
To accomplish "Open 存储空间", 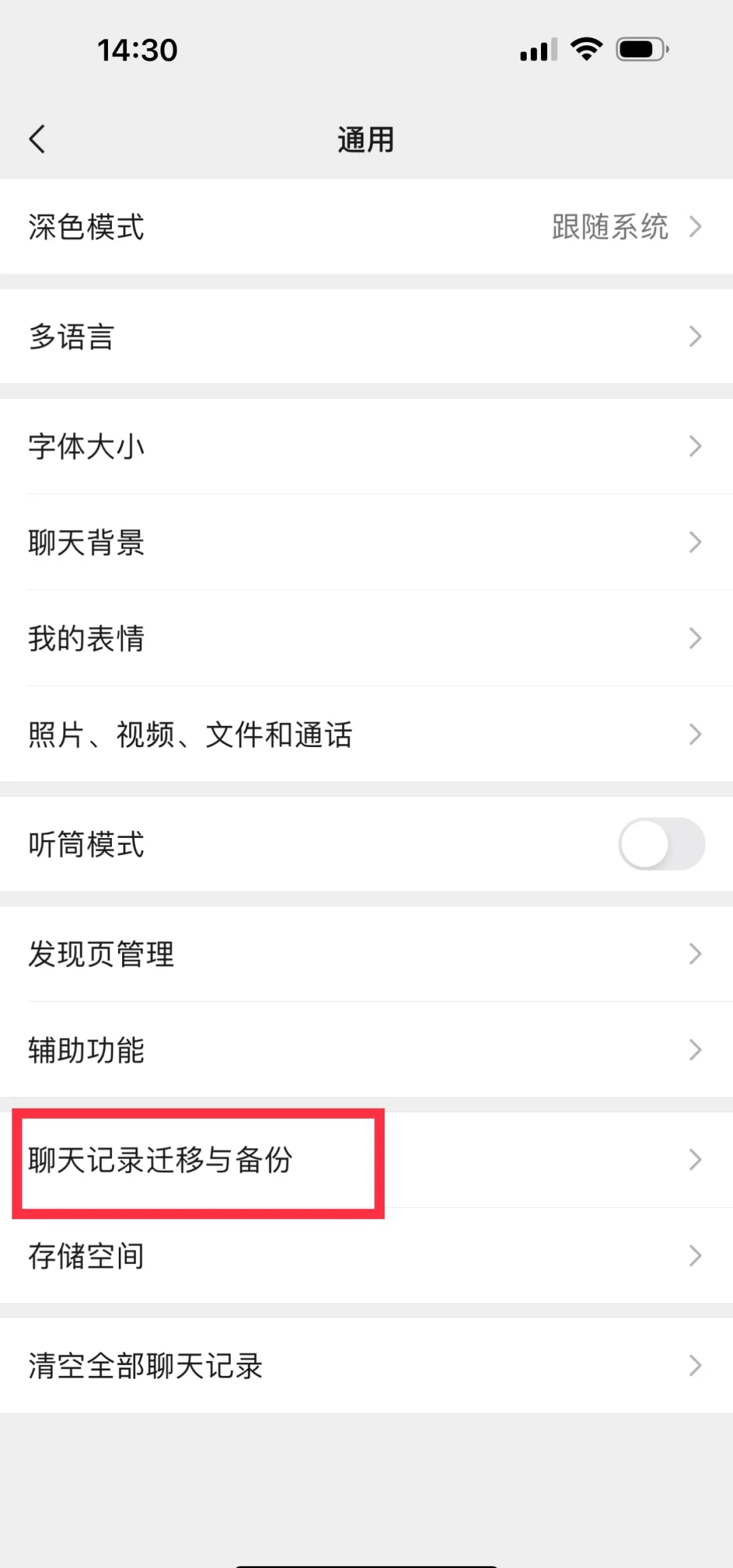I will point(366,1256).
